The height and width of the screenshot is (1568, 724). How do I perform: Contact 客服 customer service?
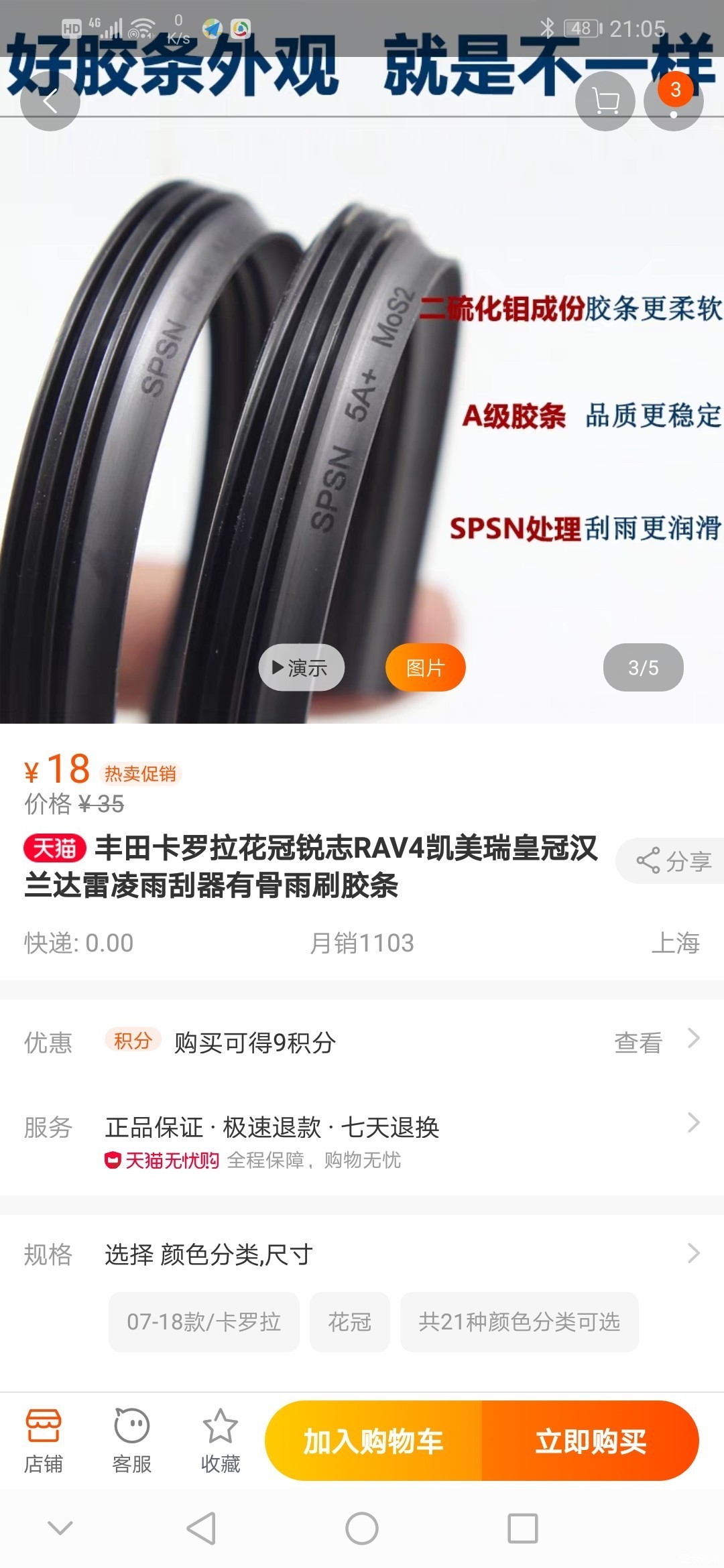[x=132, y=1441]
